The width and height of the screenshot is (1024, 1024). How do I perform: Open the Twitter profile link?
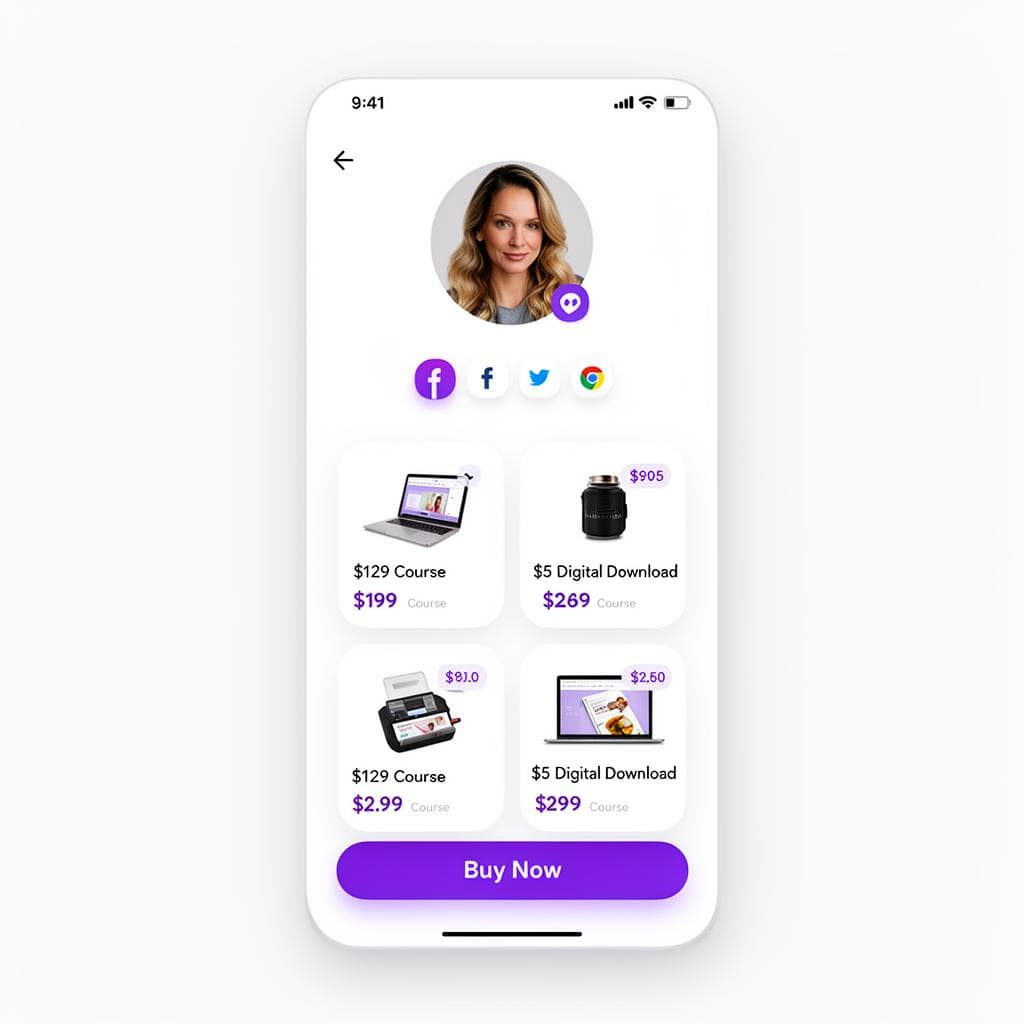[x=539, y=378]
